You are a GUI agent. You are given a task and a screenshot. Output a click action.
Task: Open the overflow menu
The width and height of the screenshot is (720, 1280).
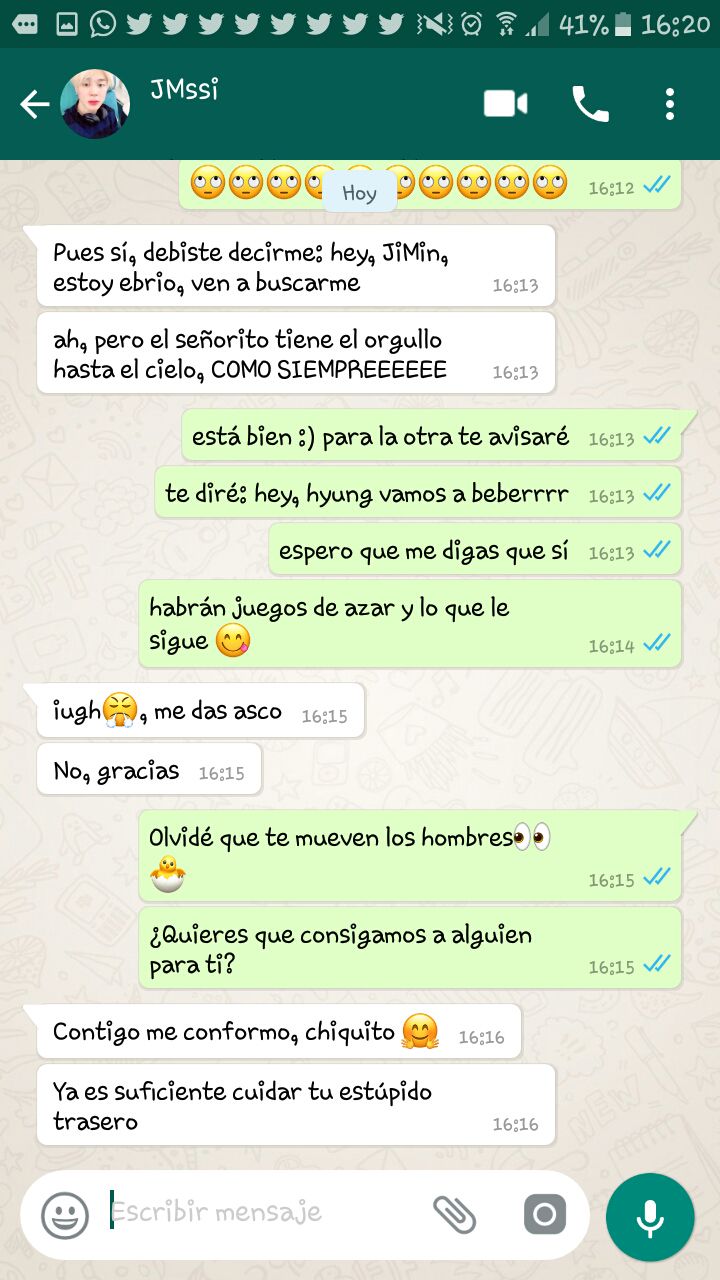coord(669,104)
